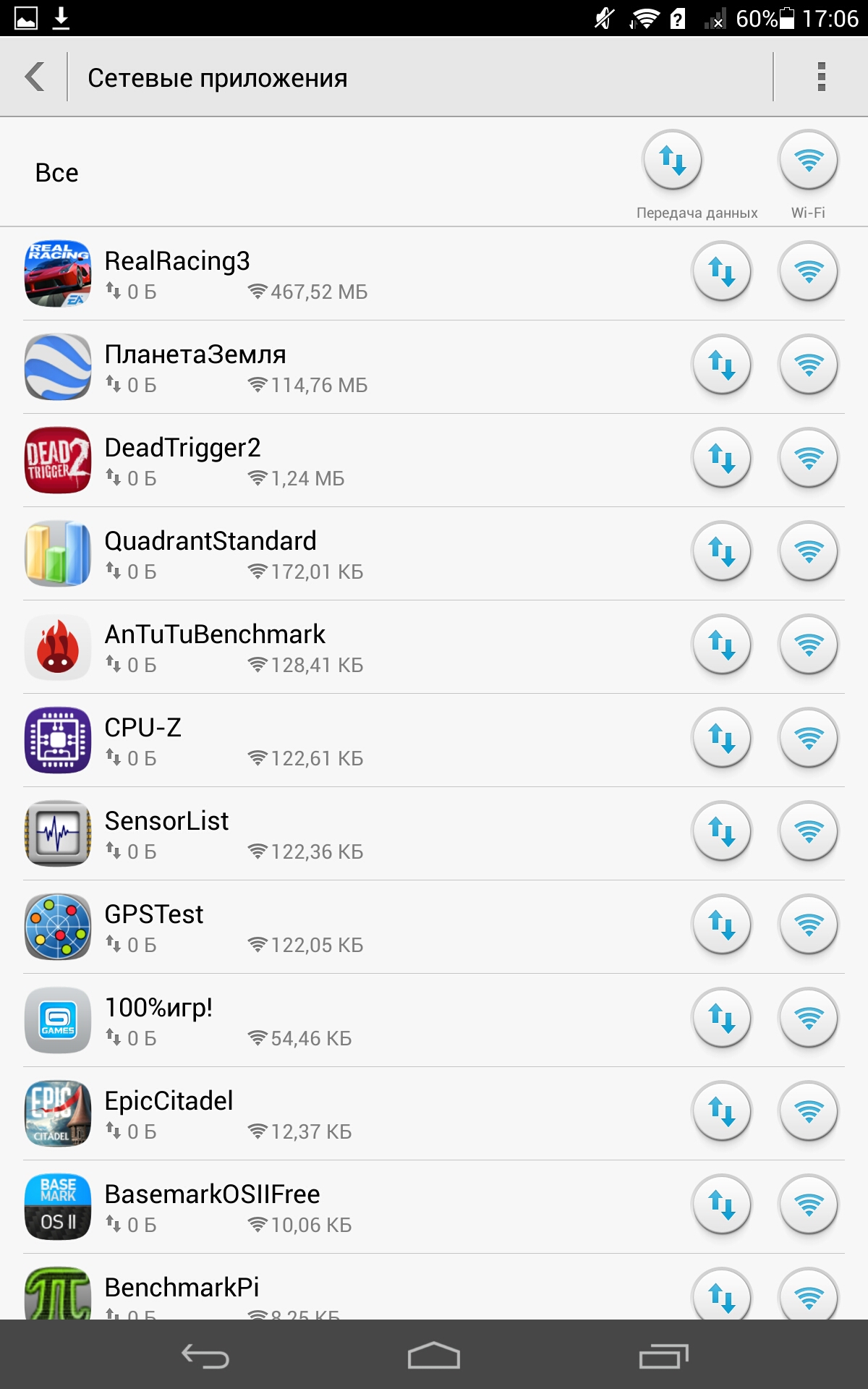Toggle Wi-Fi for SensorList
Viewport: 868px width, 1389px height.
[x=808, y=832]
